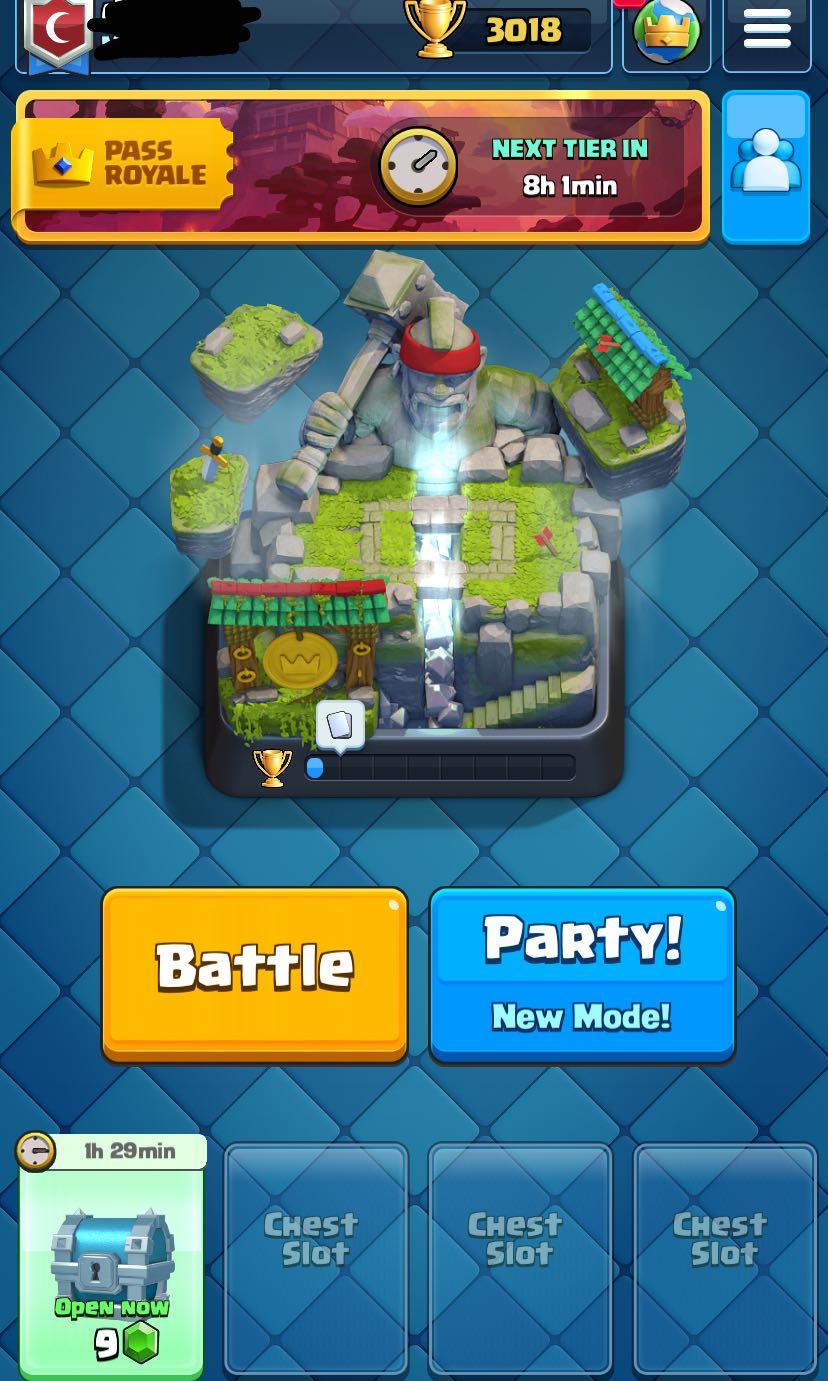Screen dimensions: 828x1381
Task: Open the Party! new mode
Action: (x=582, y=972)
